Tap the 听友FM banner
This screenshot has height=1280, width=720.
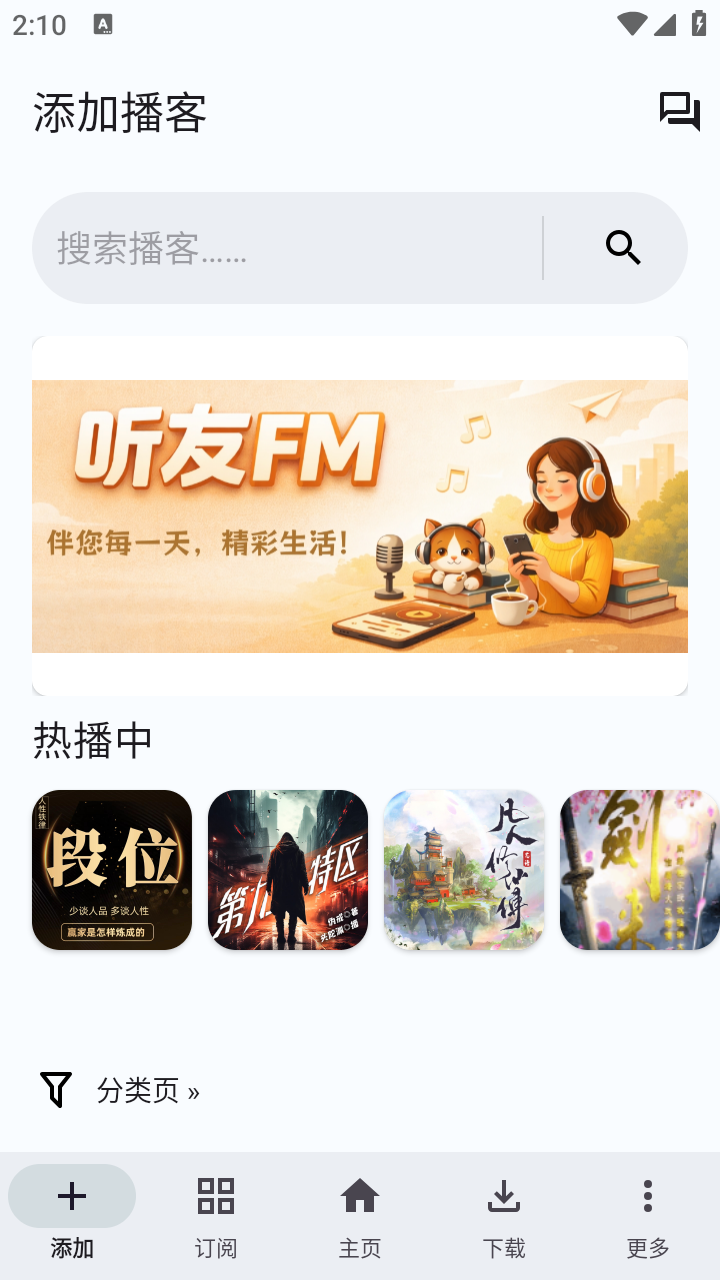360,514
